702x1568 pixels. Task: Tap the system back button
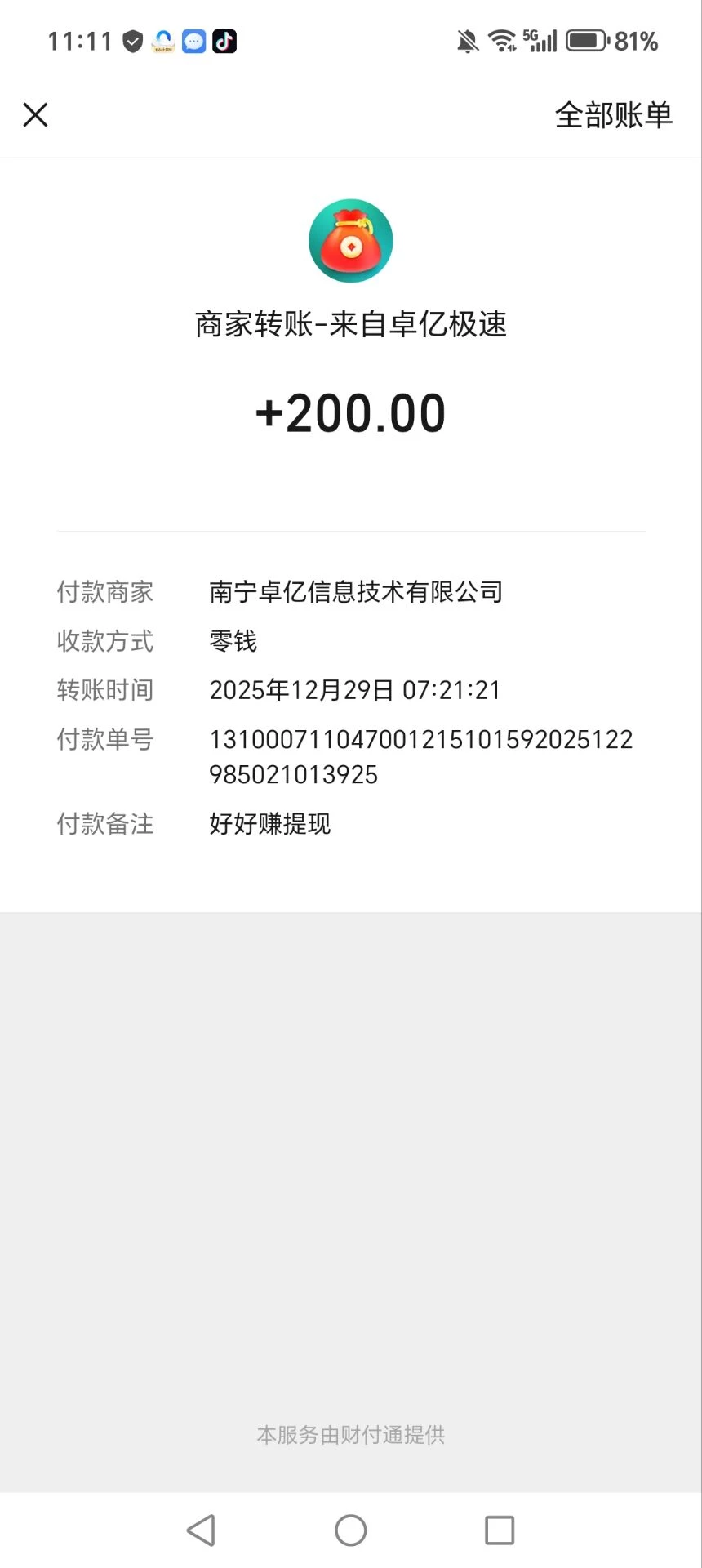click(201, 1530)
